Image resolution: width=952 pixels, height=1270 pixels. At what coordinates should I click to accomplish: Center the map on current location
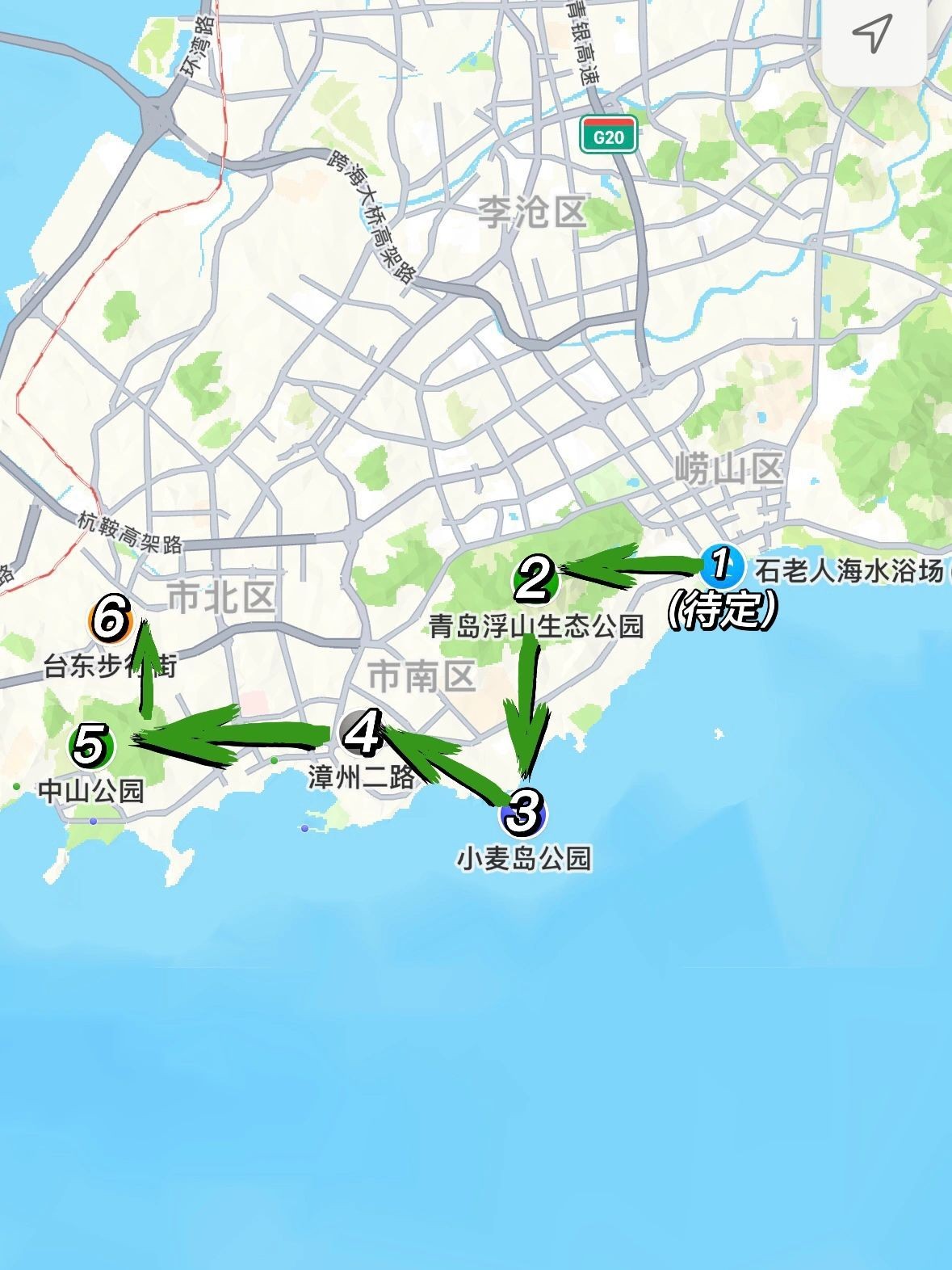click(x=872, y=34)
